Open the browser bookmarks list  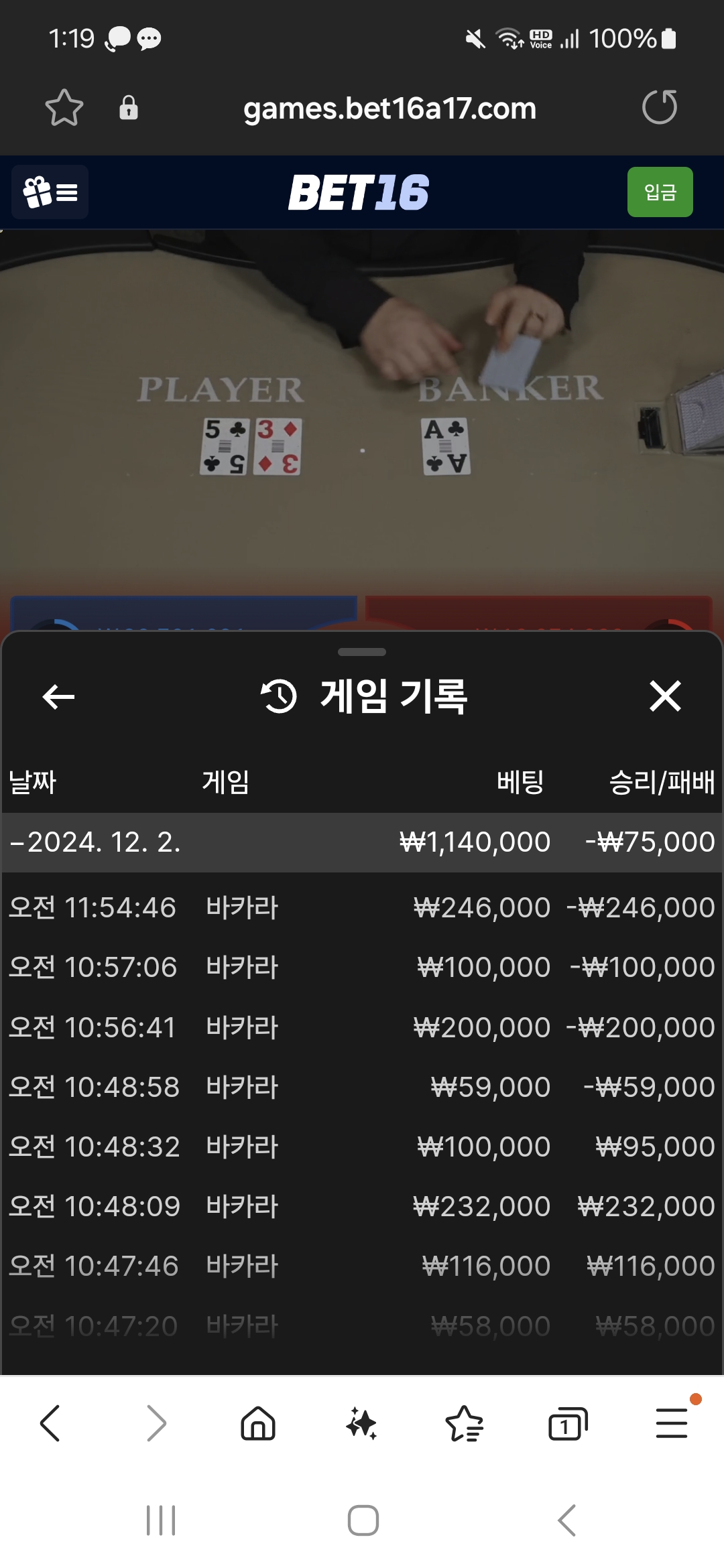coord(464,1423)
